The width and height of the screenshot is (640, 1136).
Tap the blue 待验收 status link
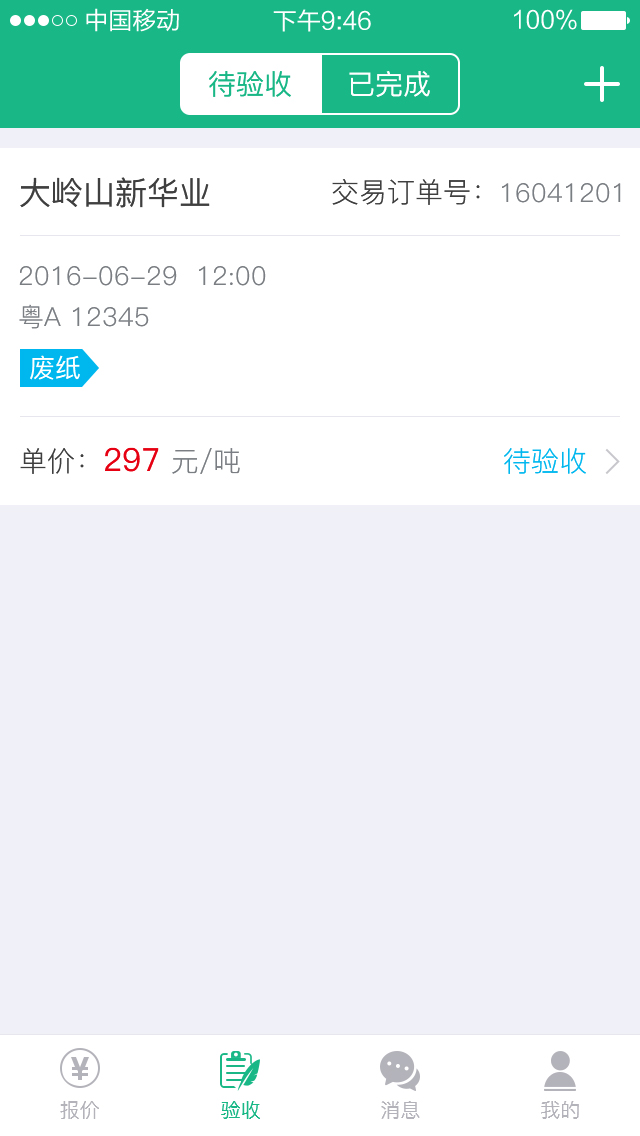pos(545,461)
